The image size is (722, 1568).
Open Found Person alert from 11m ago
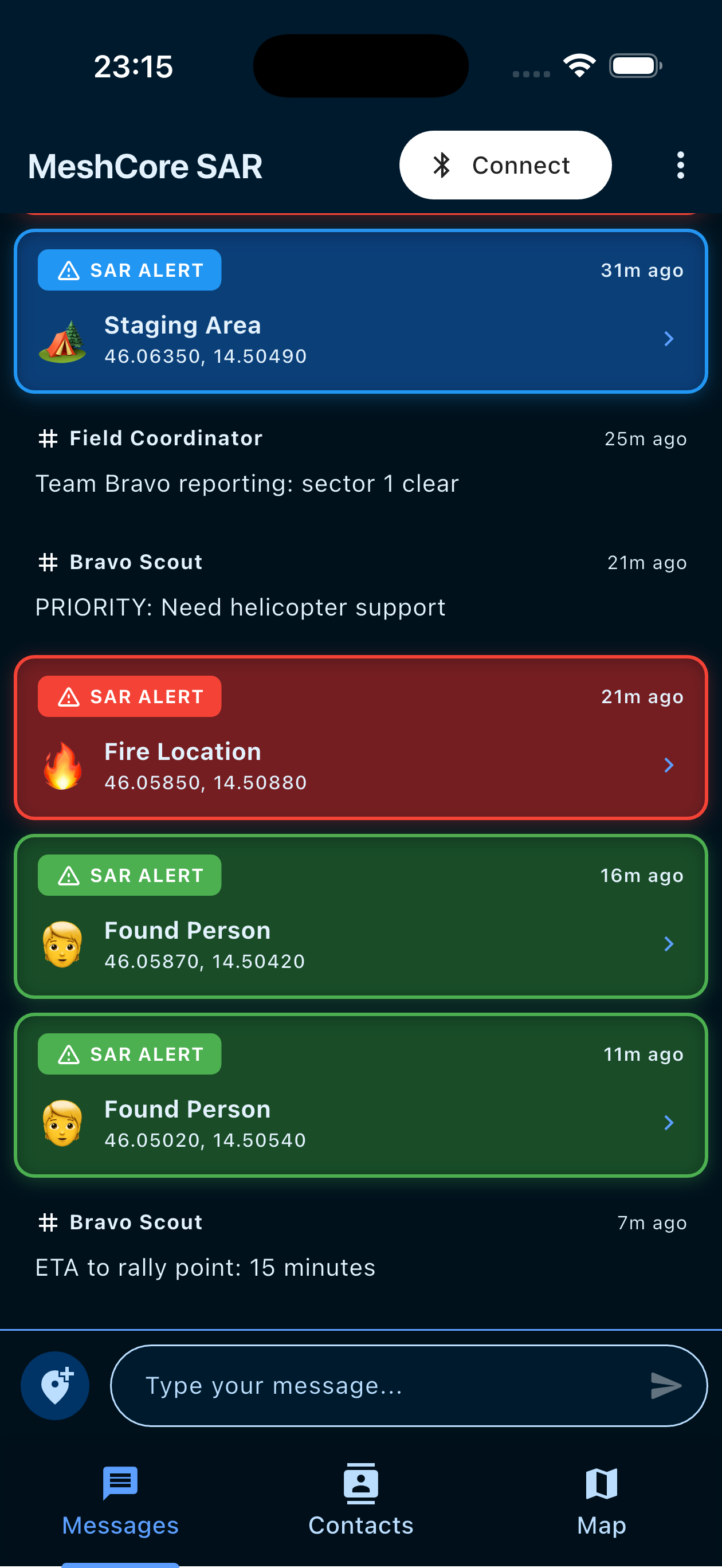click(360, 1096)
